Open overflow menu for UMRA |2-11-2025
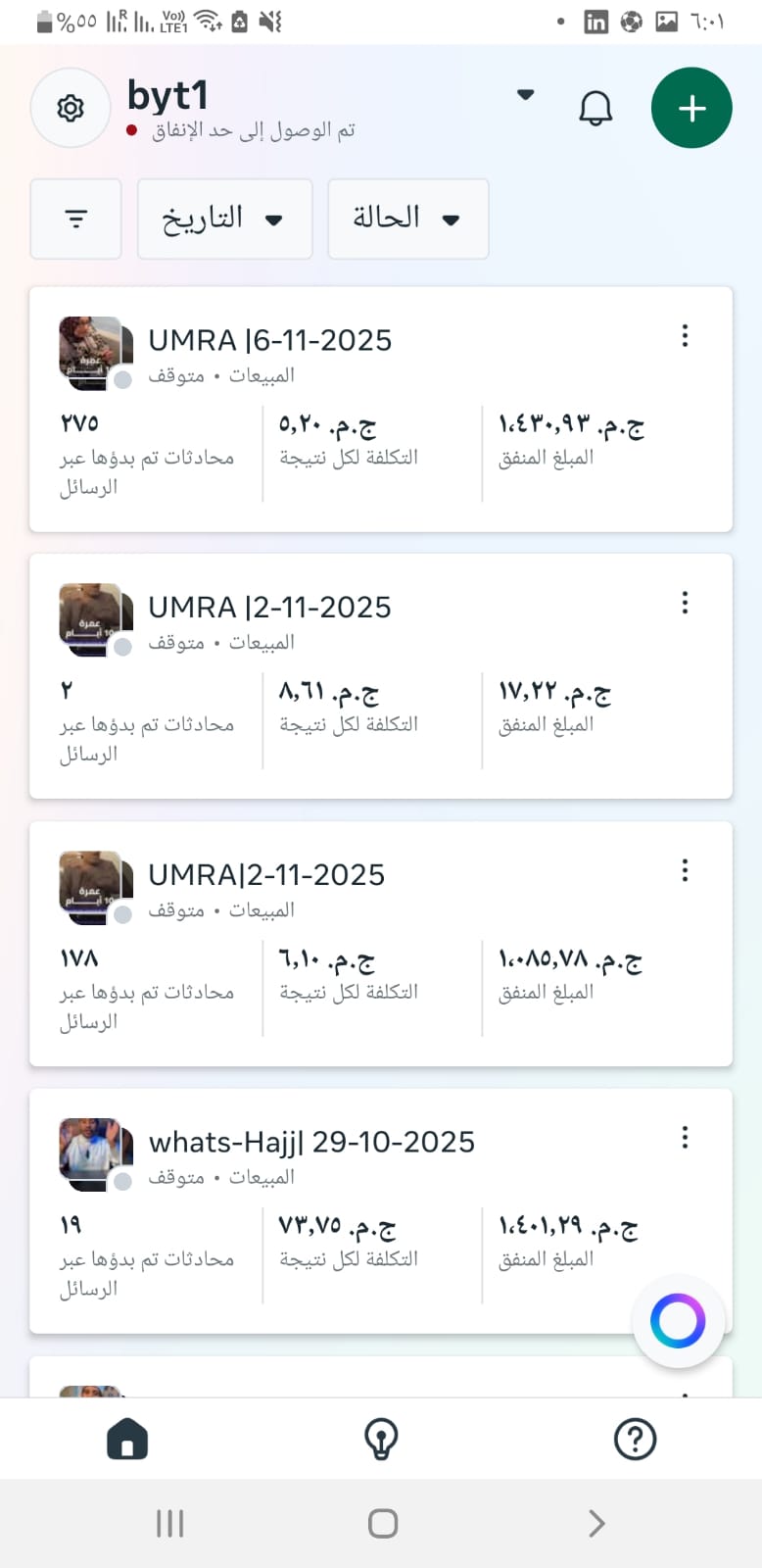Screen dimensions: 762x1568 [x=685, y=603]
